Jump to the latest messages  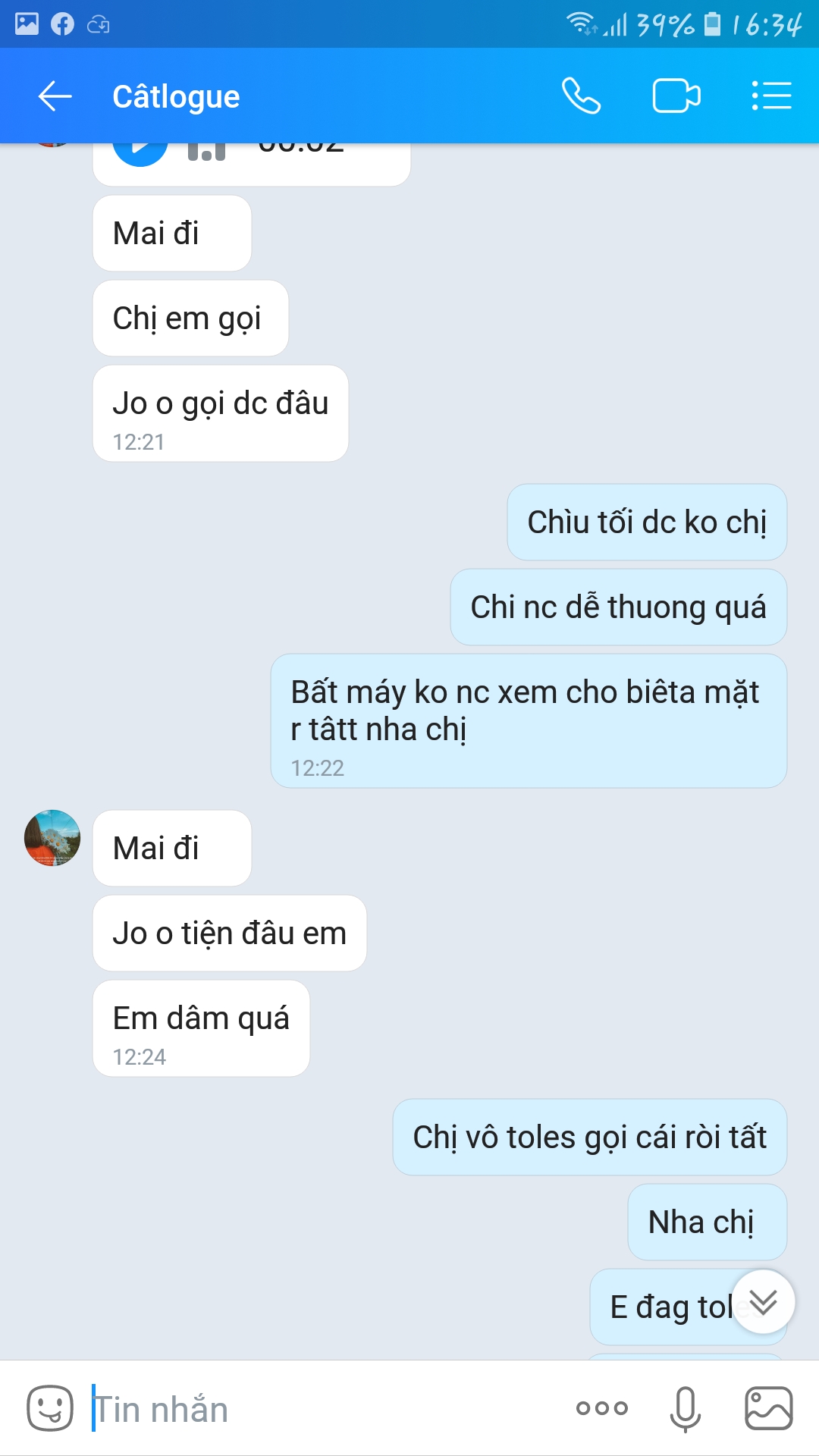(763, 1302)
